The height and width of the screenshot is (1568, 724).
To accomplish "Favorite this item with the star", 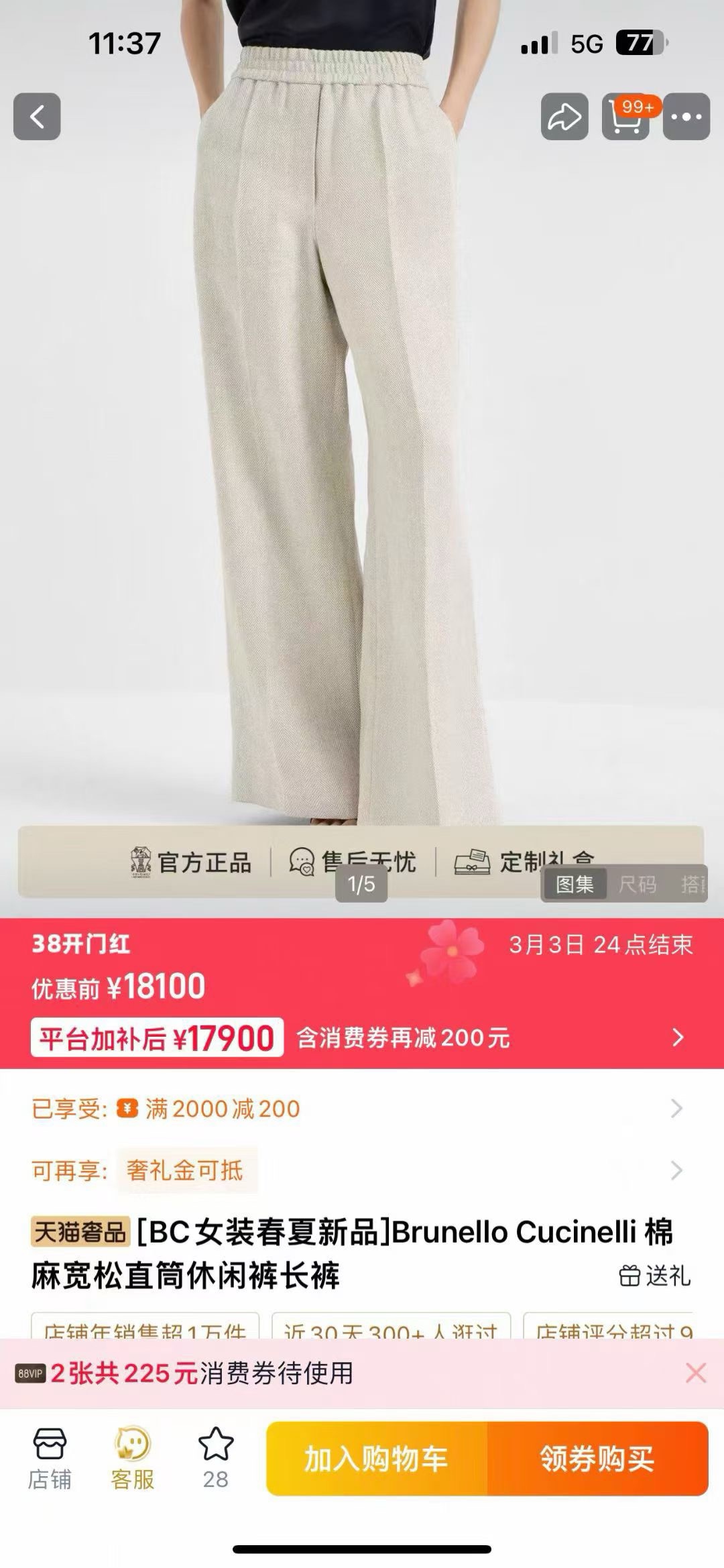I will (216, 1458).
